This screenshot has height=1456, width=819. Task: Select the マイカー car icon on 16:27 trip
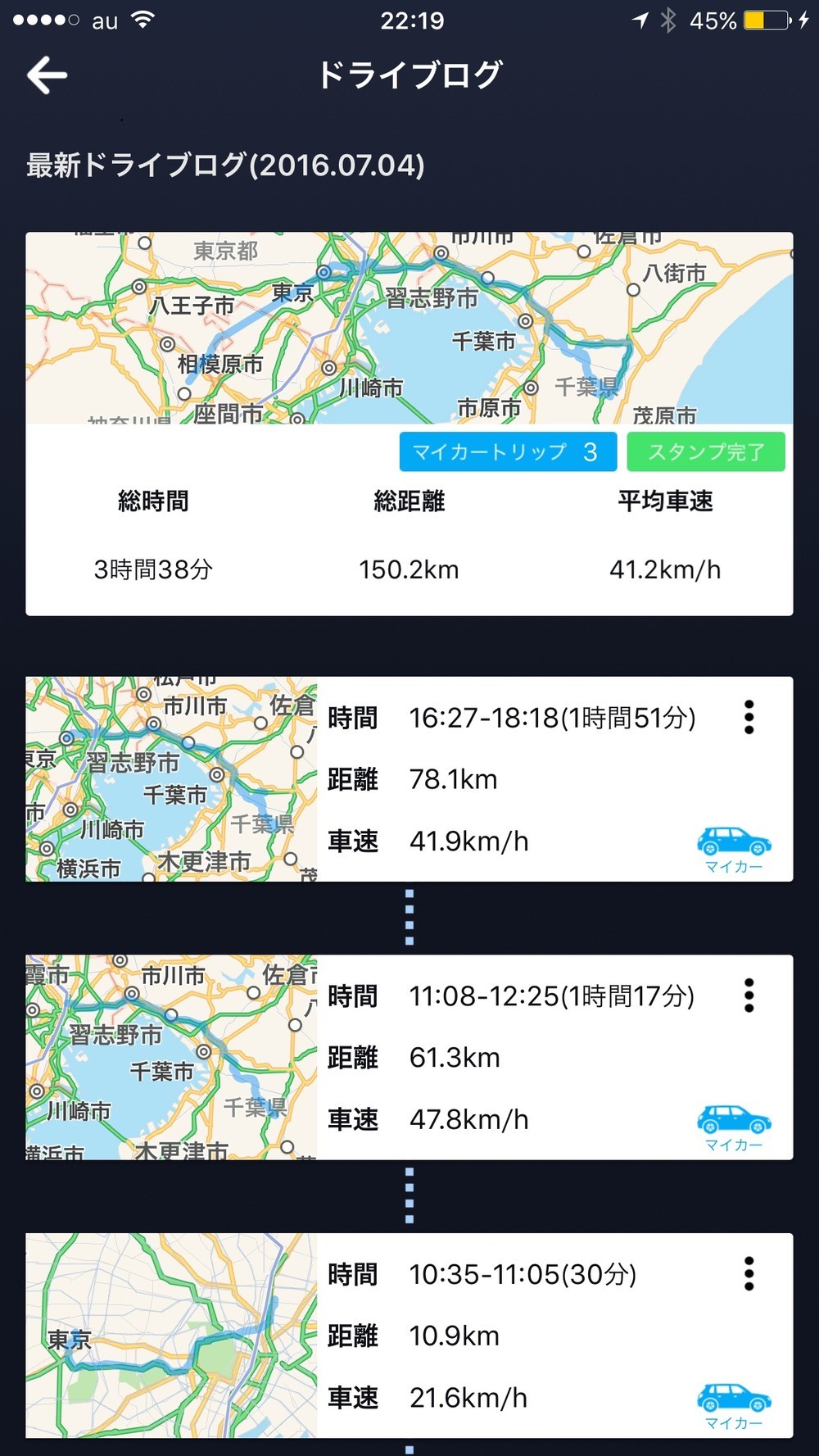(x=732, y=840)
